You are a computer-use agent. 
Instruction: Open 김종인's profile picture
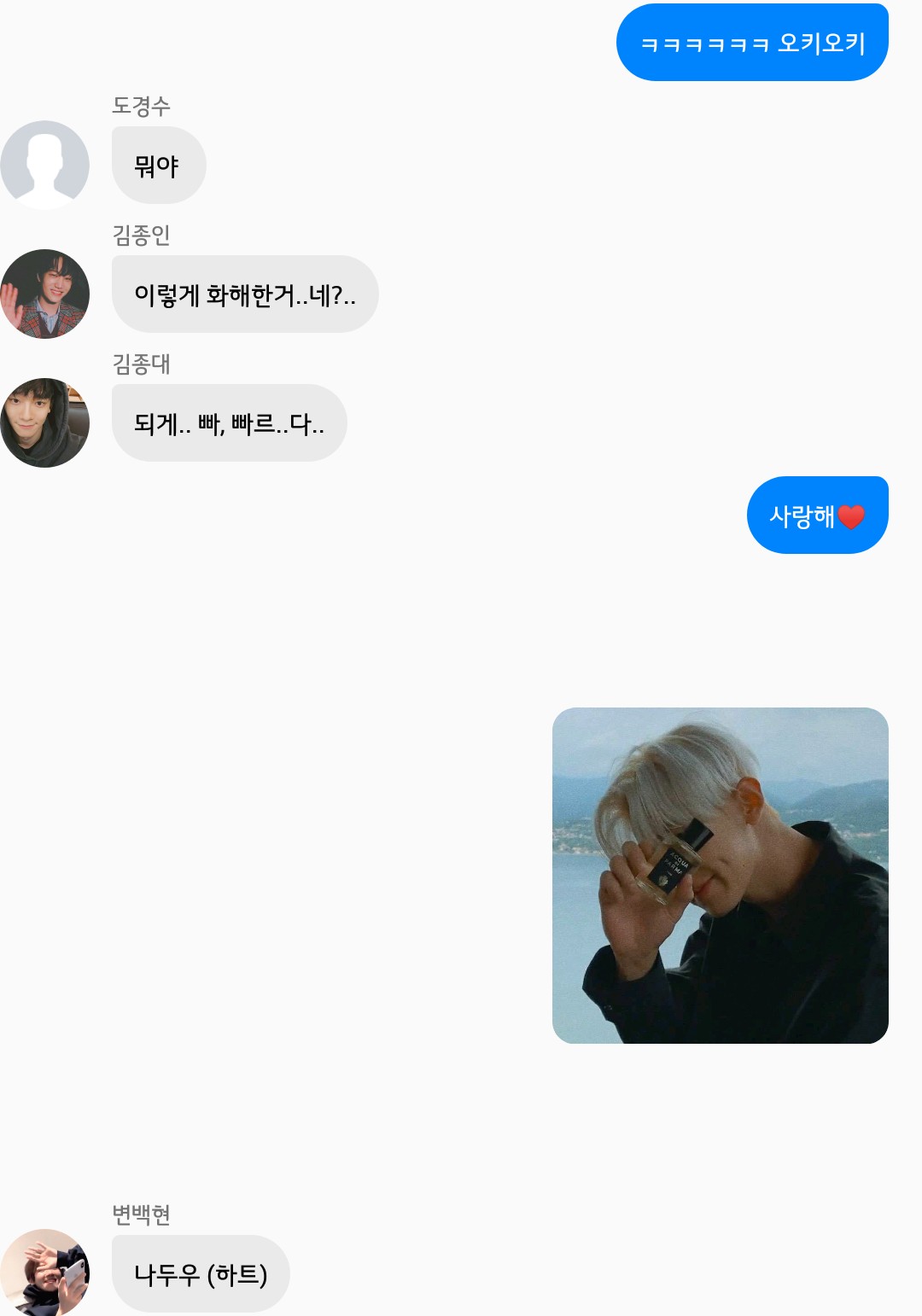[x=45, y=294]
